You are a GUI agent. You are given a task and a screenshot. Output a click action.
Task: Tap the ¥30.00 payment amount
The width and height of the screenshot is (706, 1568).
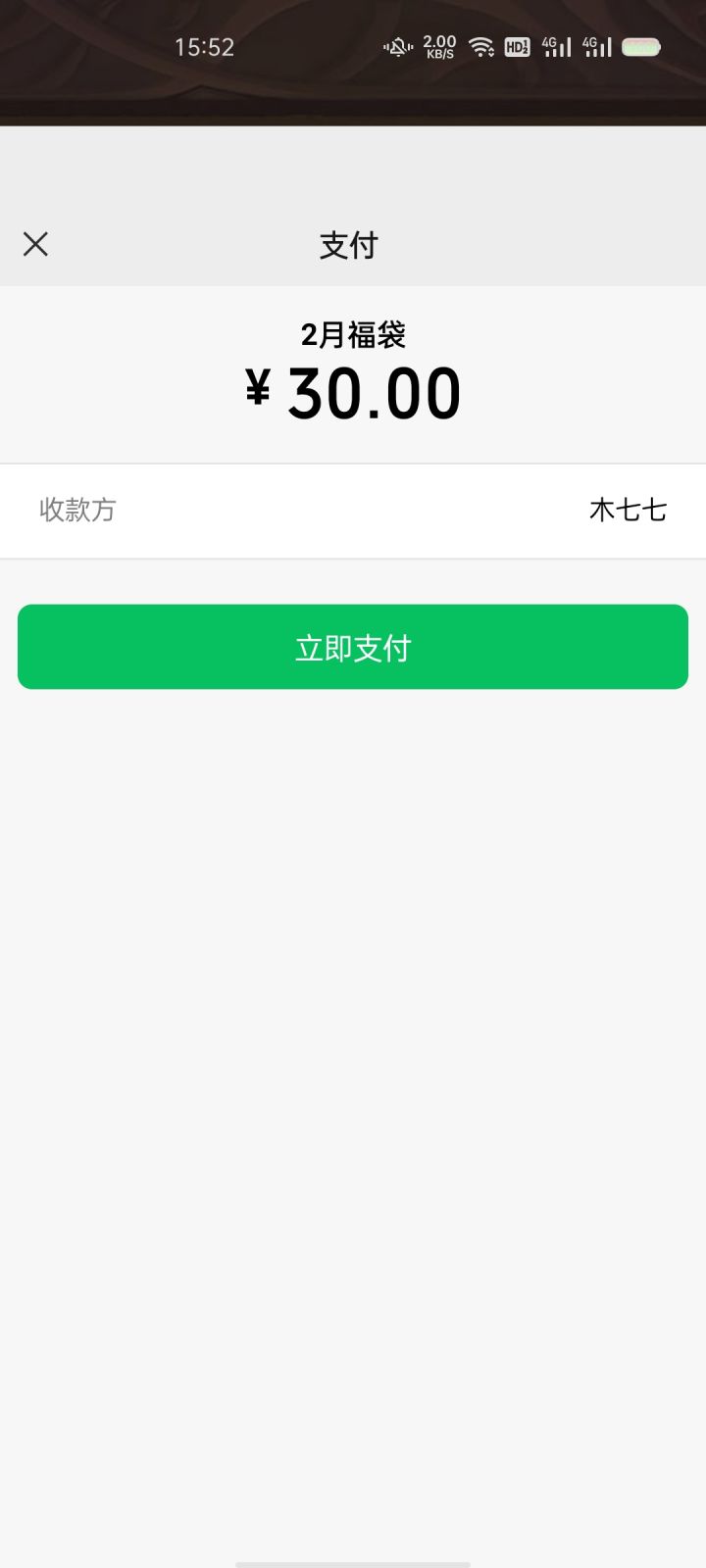click(352, 391)
